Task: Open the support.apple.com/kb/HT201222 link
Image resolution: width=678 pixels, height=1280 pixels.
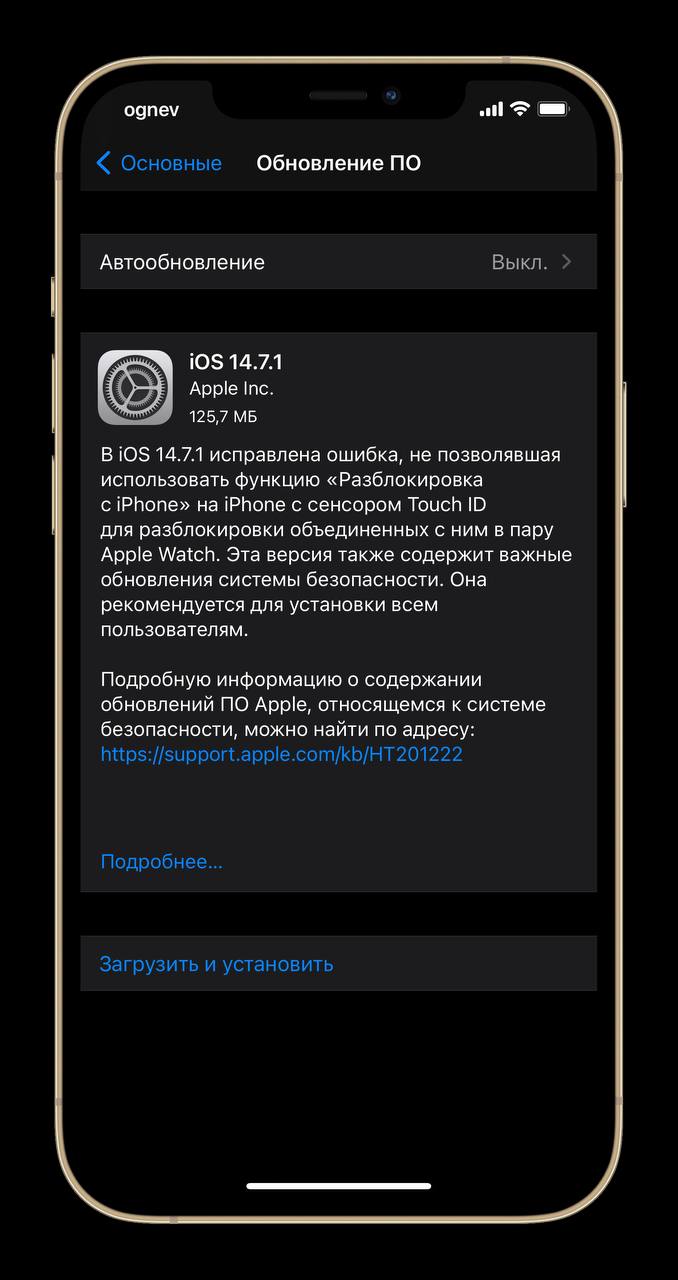Action: 281,754
